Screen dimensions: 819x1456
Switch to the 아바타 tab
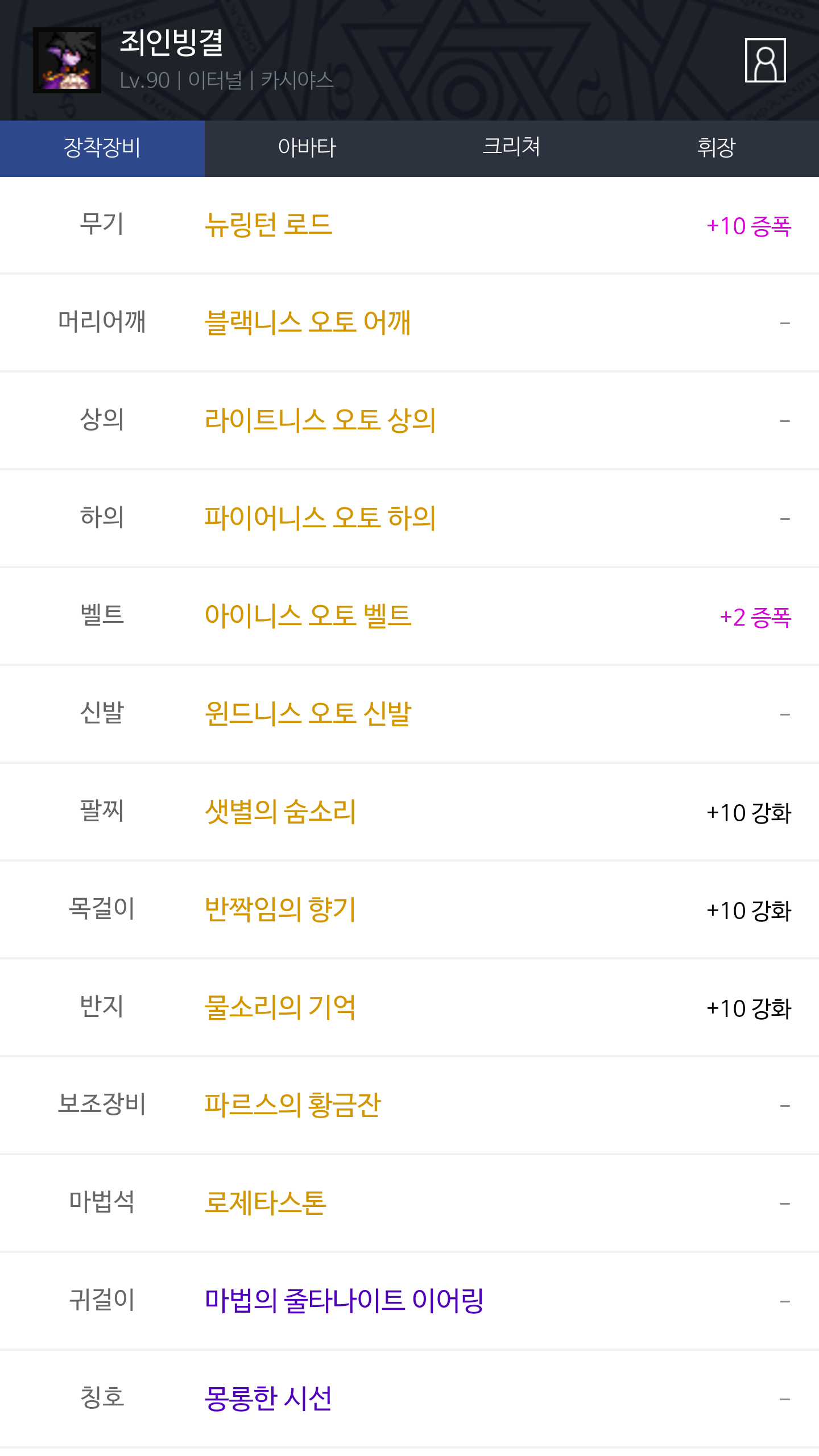tap(307, 148)
